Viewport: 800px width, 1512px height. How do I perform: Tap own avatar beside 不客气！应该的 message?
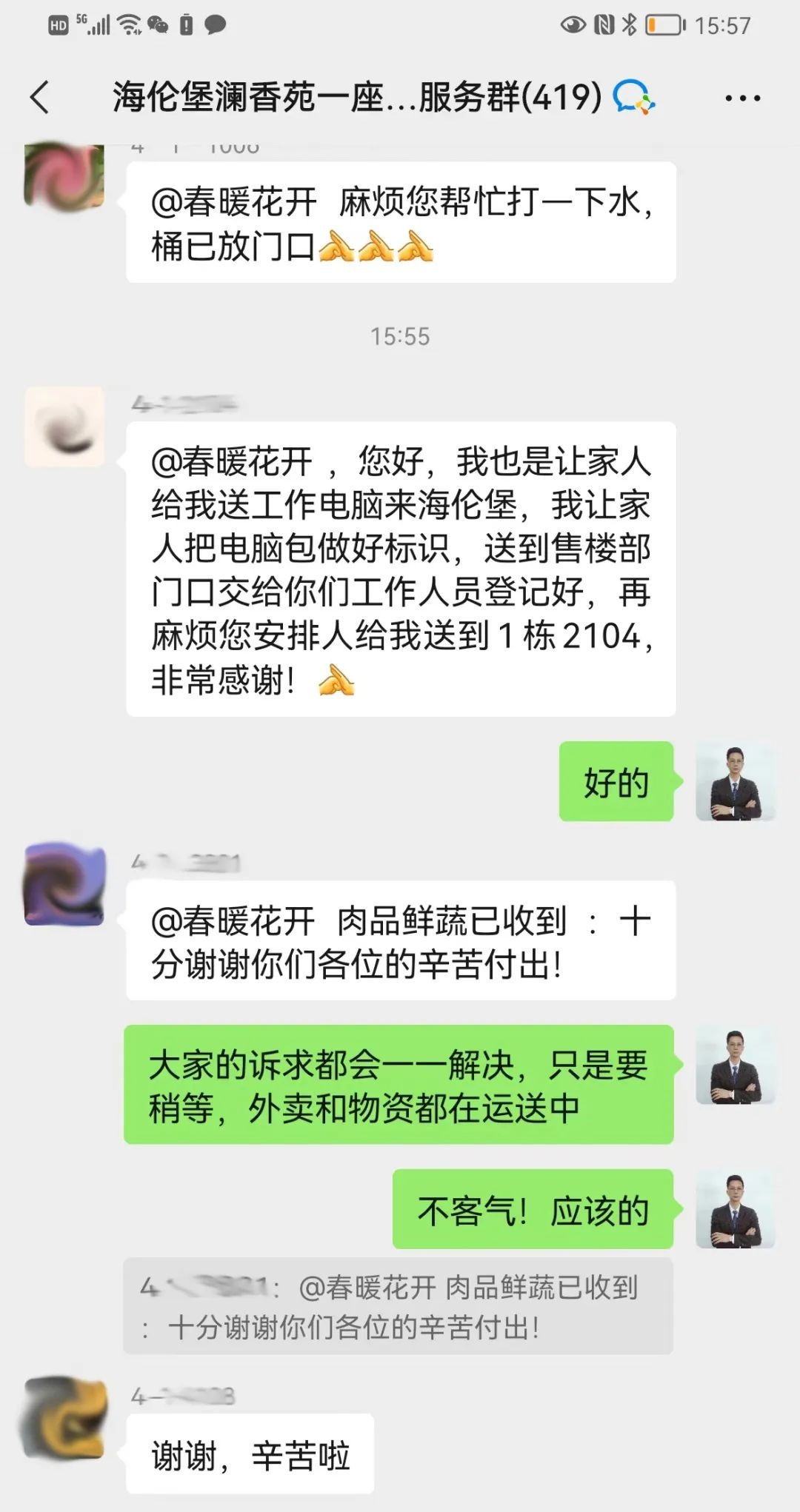tap(735, 1209)
